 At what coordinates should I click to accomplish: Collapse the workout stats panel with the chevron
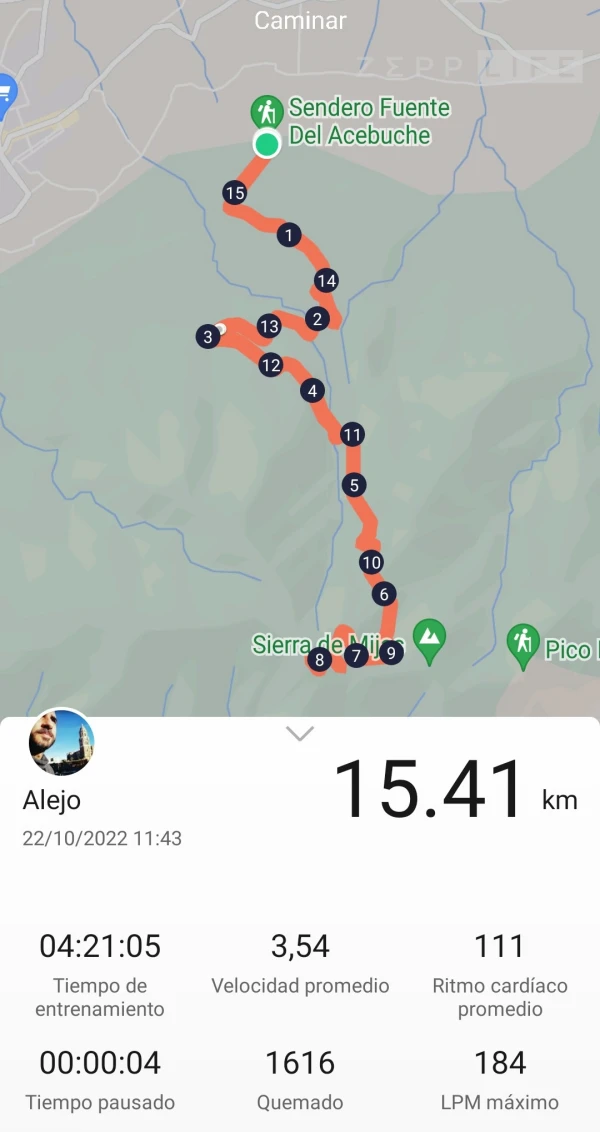click(300, 734)
